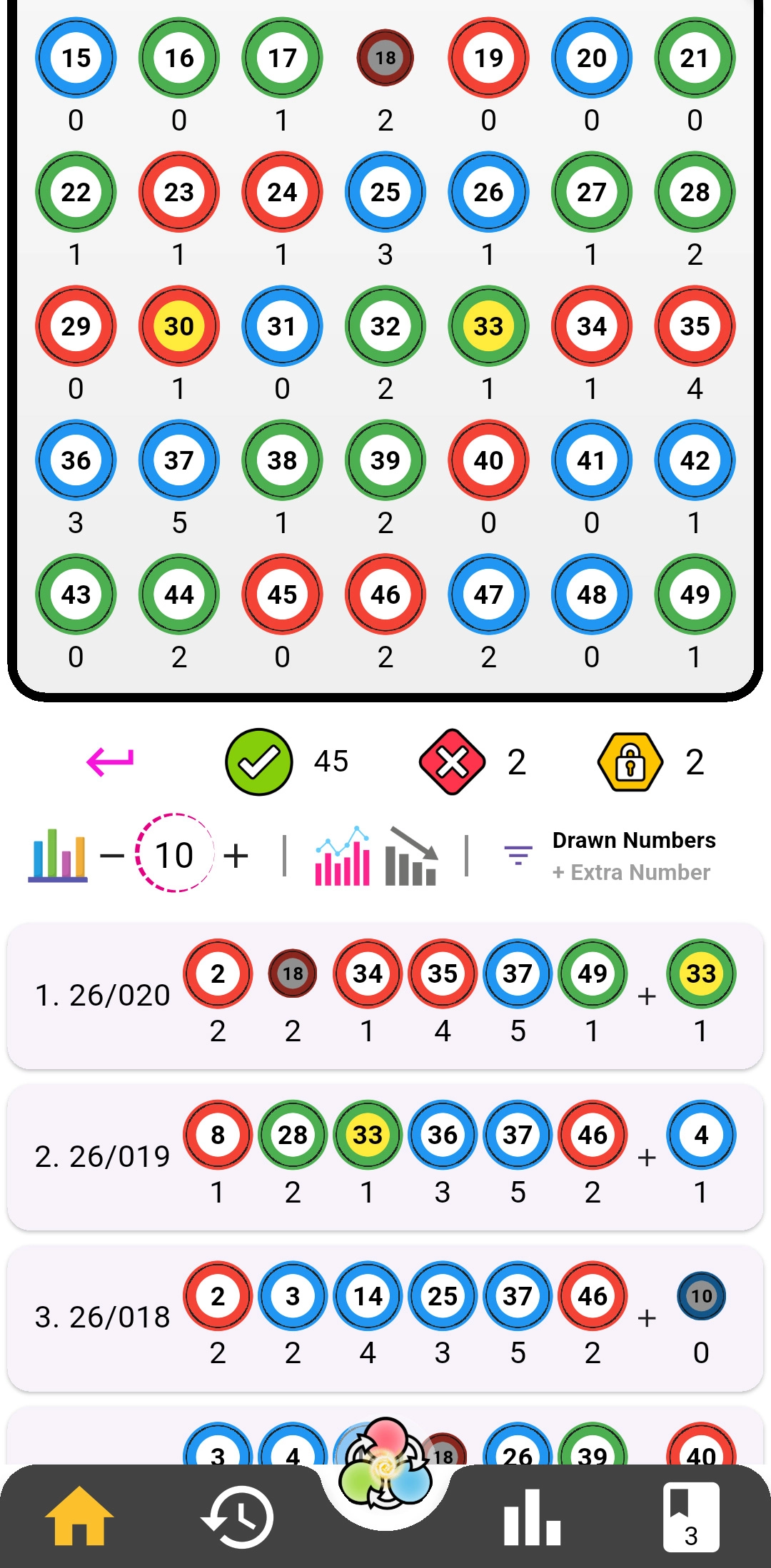Tap the yellow lock locked-numbers button

tap(630, 762)
